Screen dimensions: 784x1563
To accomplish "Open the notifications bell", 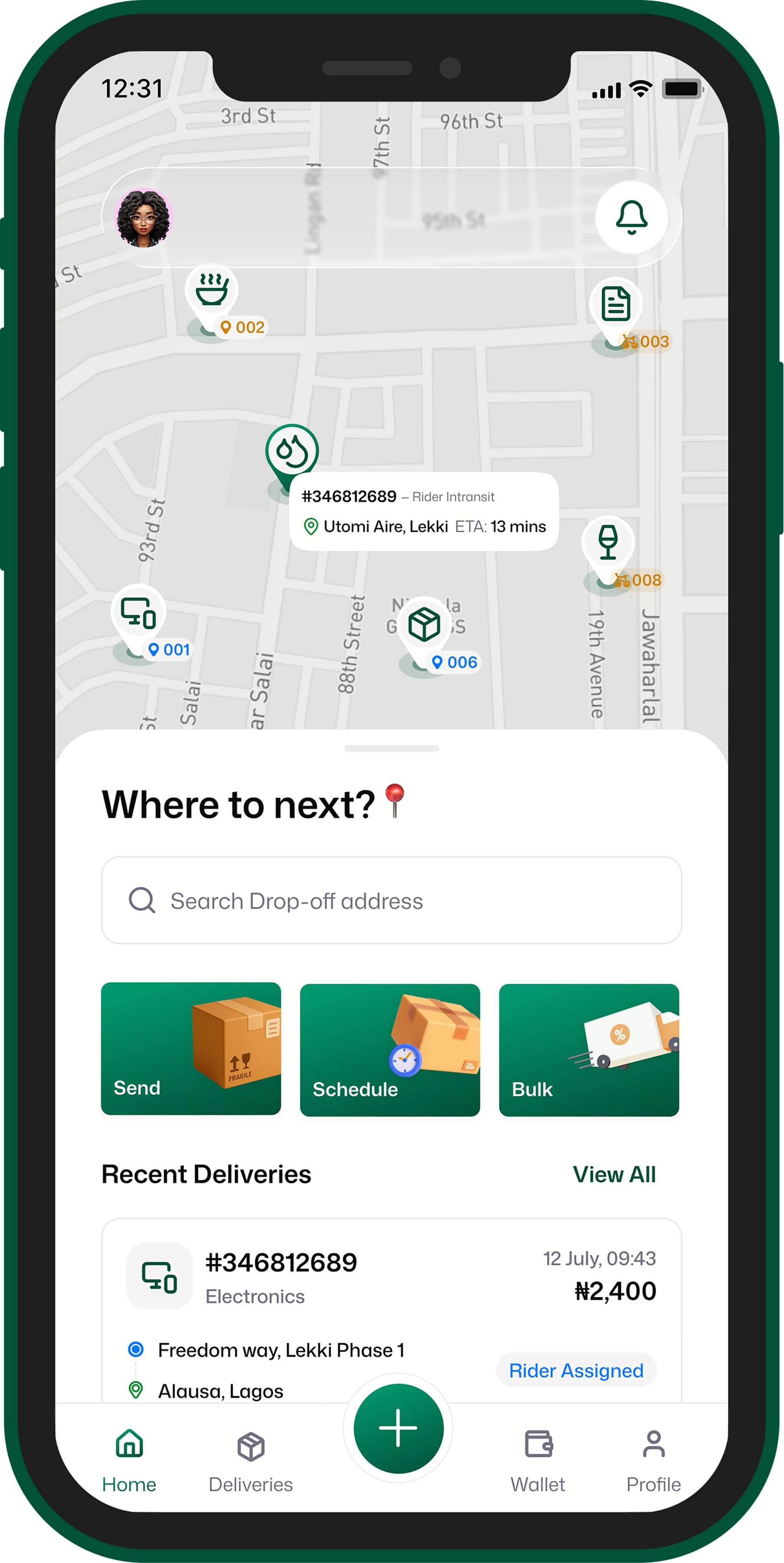I will point(631,217).
